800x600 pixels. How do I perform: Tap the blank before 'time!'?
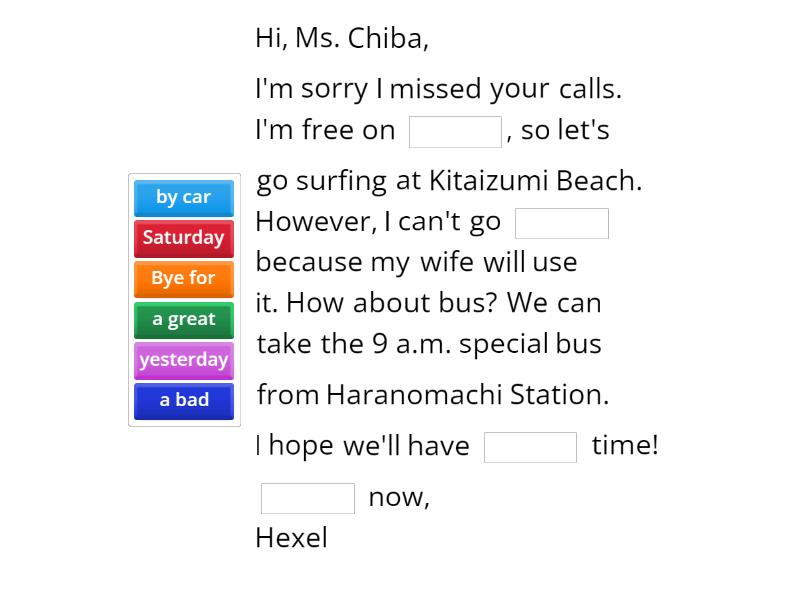(530, 447)
